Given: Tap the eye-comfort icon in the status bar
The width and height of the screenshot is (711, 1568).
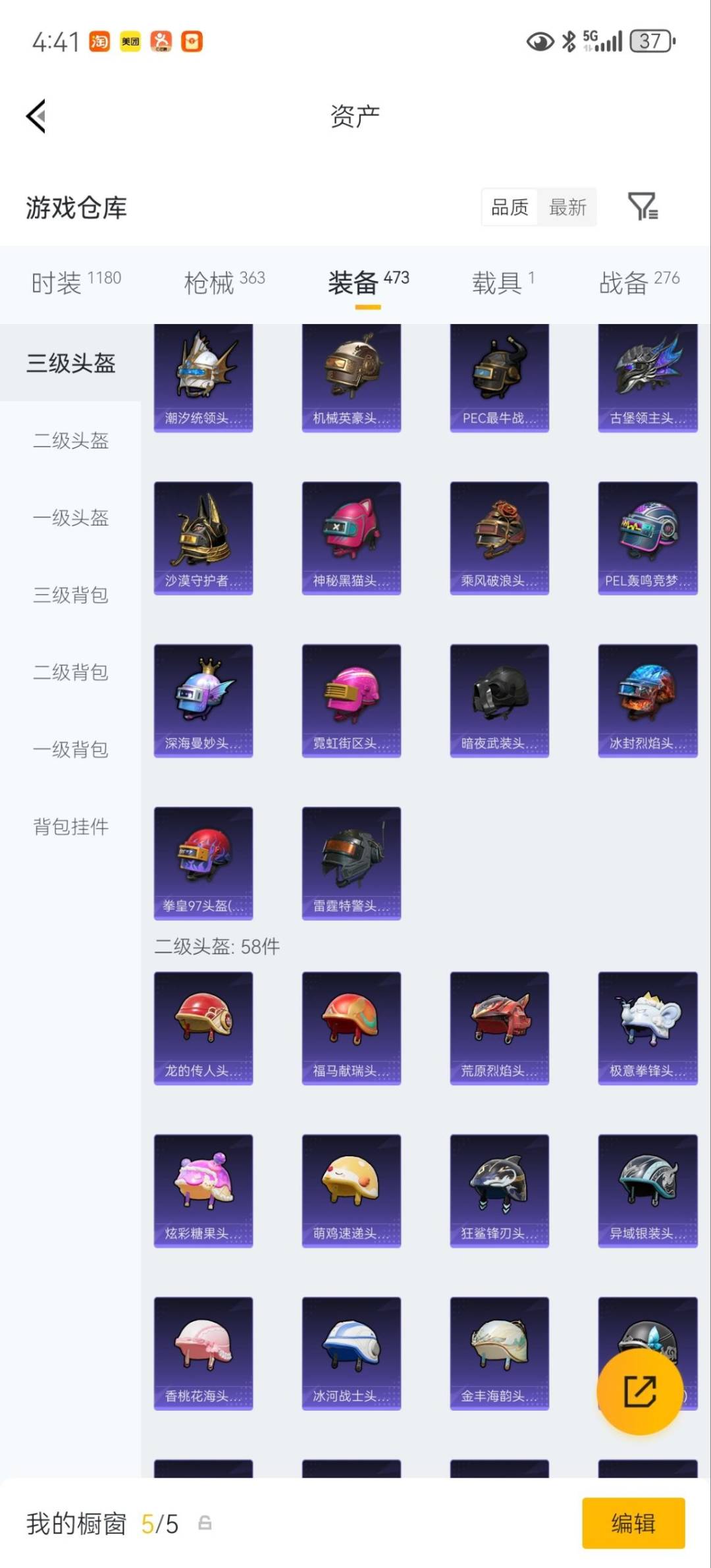Looking at the screenshot, I should pos(540,42).
